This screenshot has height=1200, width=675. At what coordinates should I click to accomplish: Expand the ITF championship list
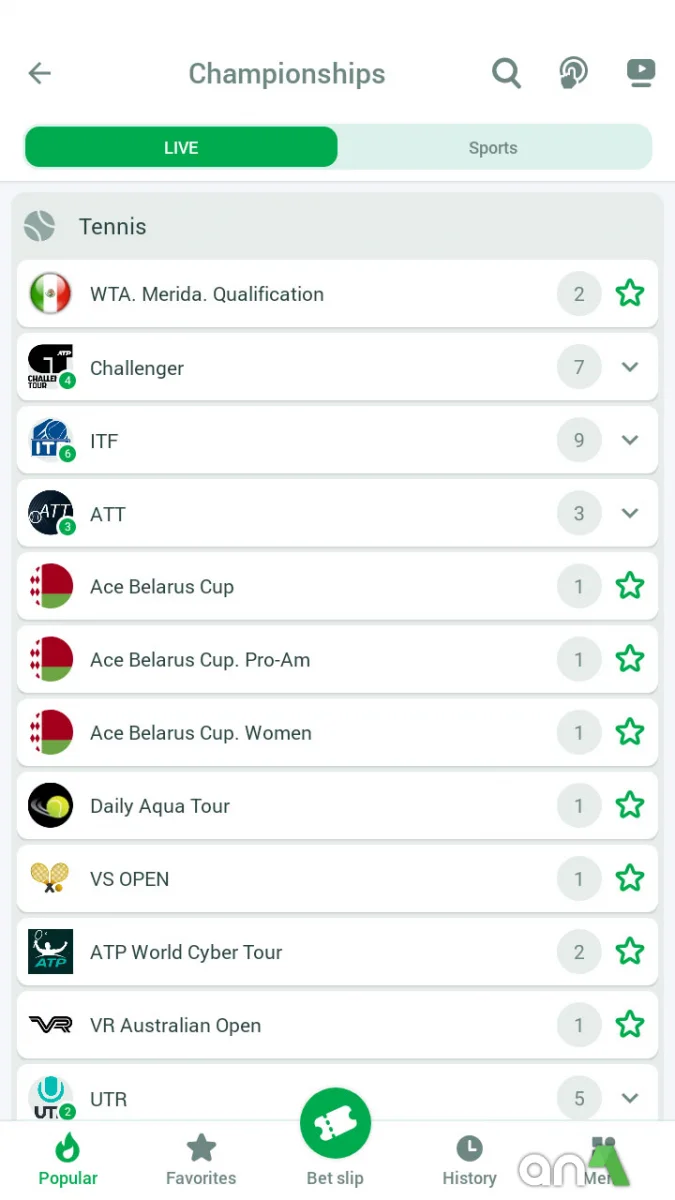630,440
